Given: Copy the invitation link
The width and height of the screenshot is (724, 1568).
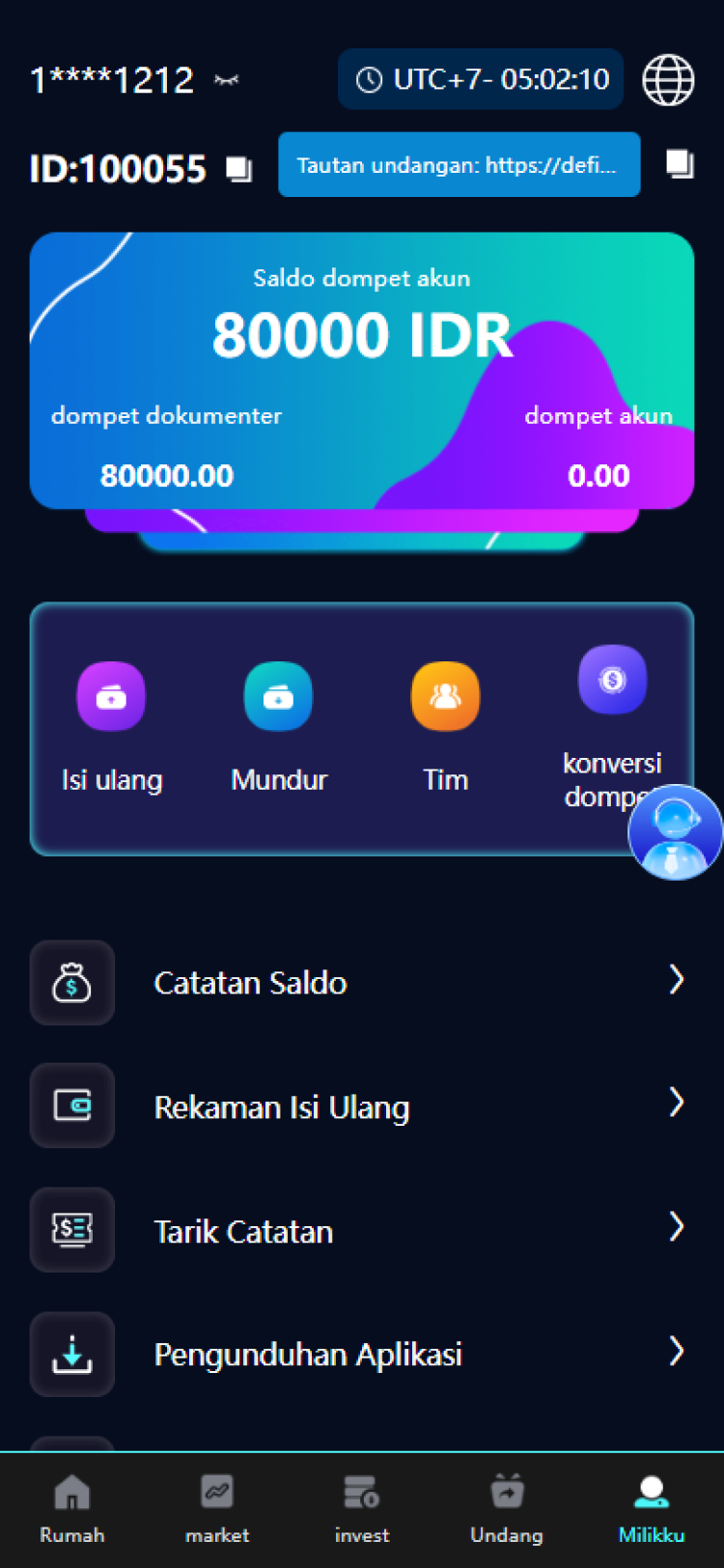Looking at the screenshot, I should (681, 164).
